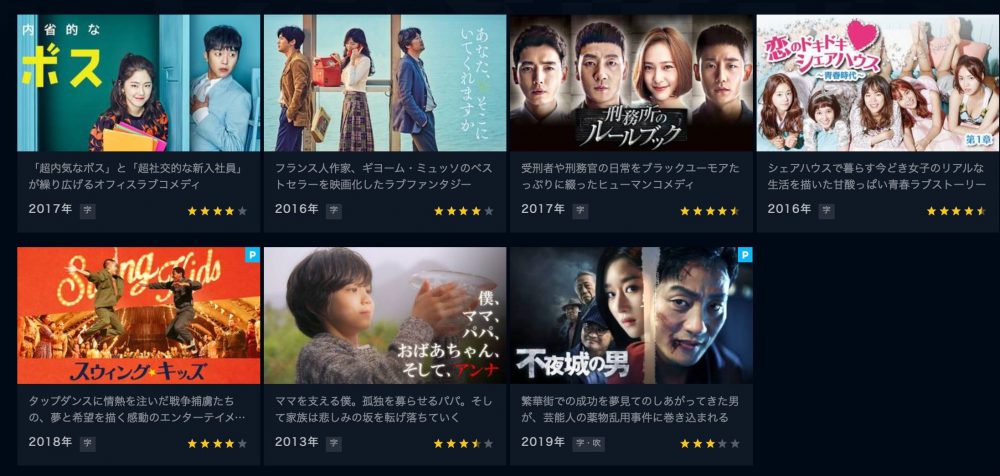Select the 刑務所のルールブック card

631,83
